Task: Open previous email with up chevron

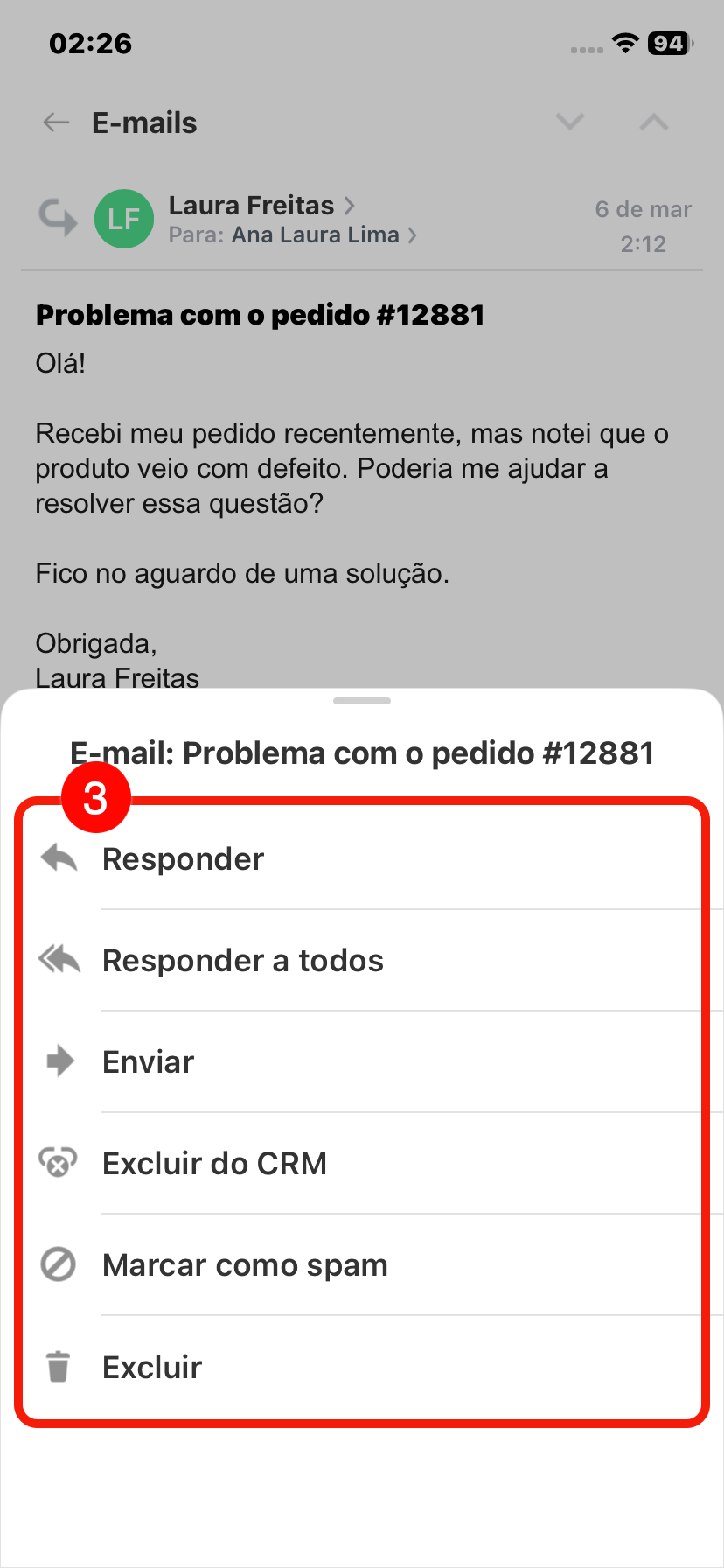Action: (x=653, y=122)
